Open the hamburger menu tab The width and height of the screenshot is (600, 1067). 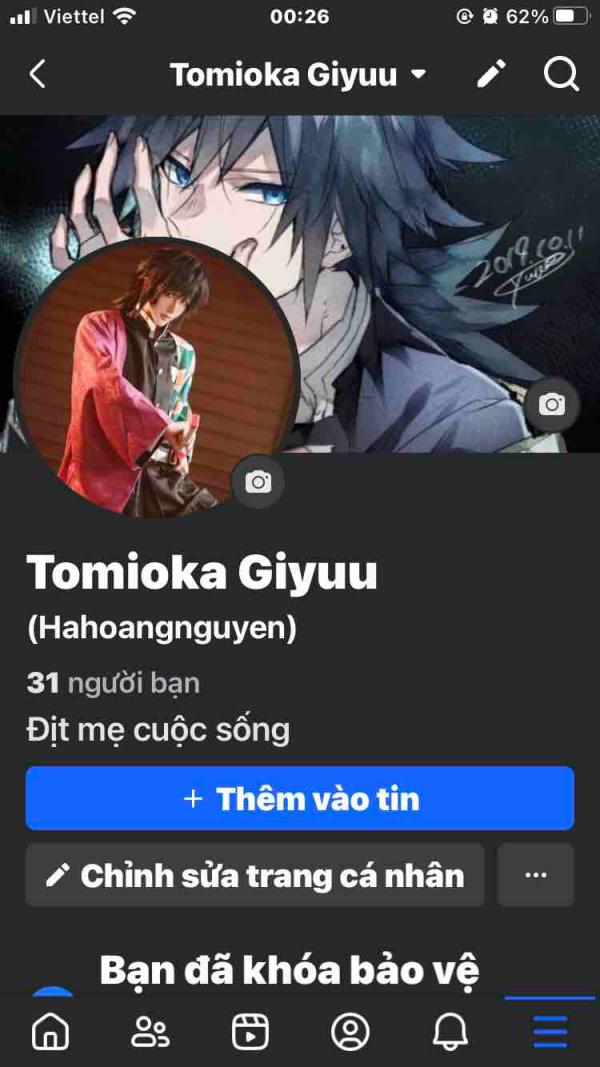coord(550,1031)
